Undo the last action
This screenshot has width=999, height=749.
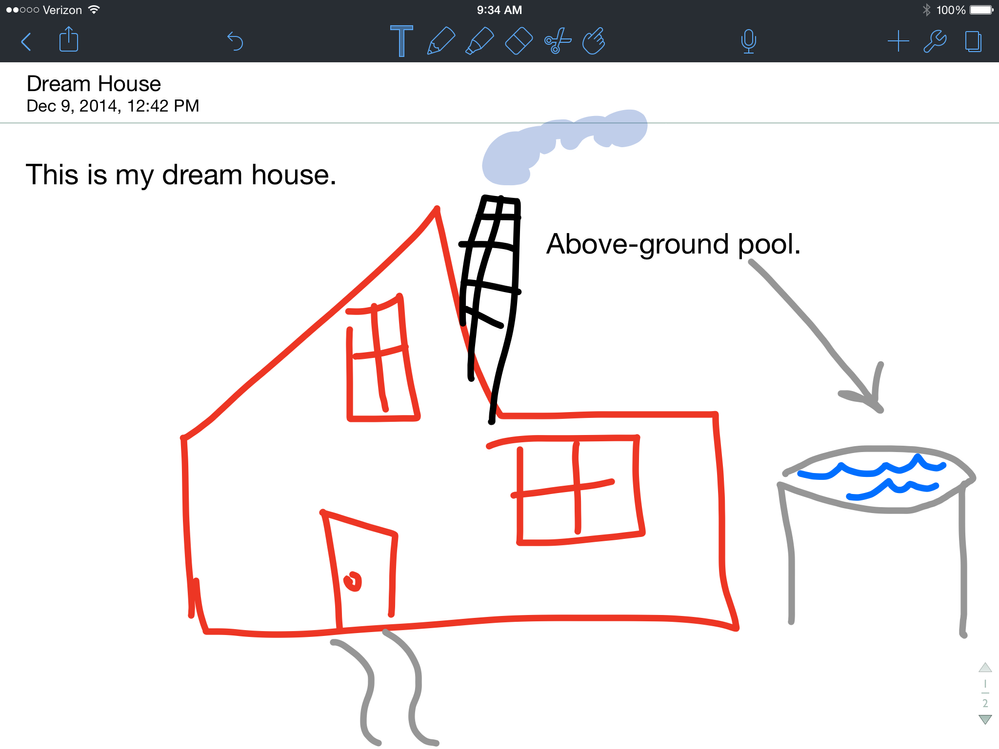tap(235, 41)
